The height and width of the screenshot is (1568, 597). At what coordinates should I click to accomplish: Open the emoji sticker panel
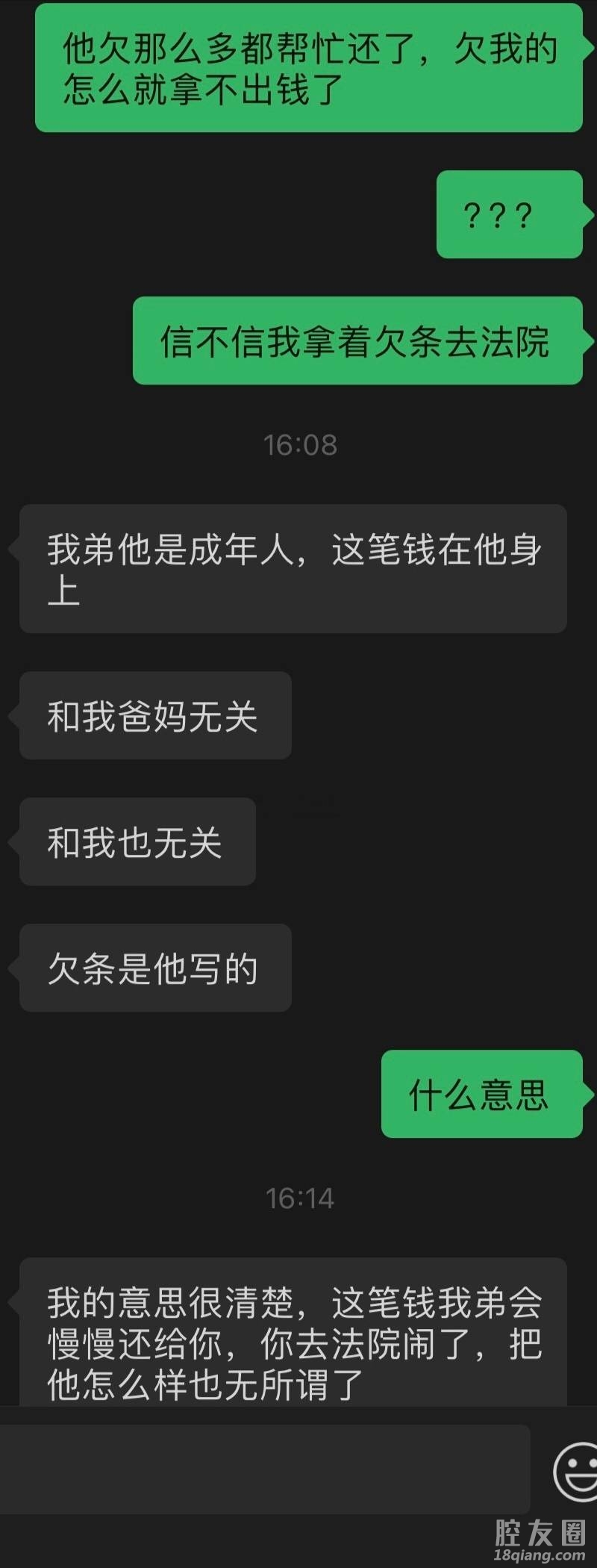click(576, 1470)
